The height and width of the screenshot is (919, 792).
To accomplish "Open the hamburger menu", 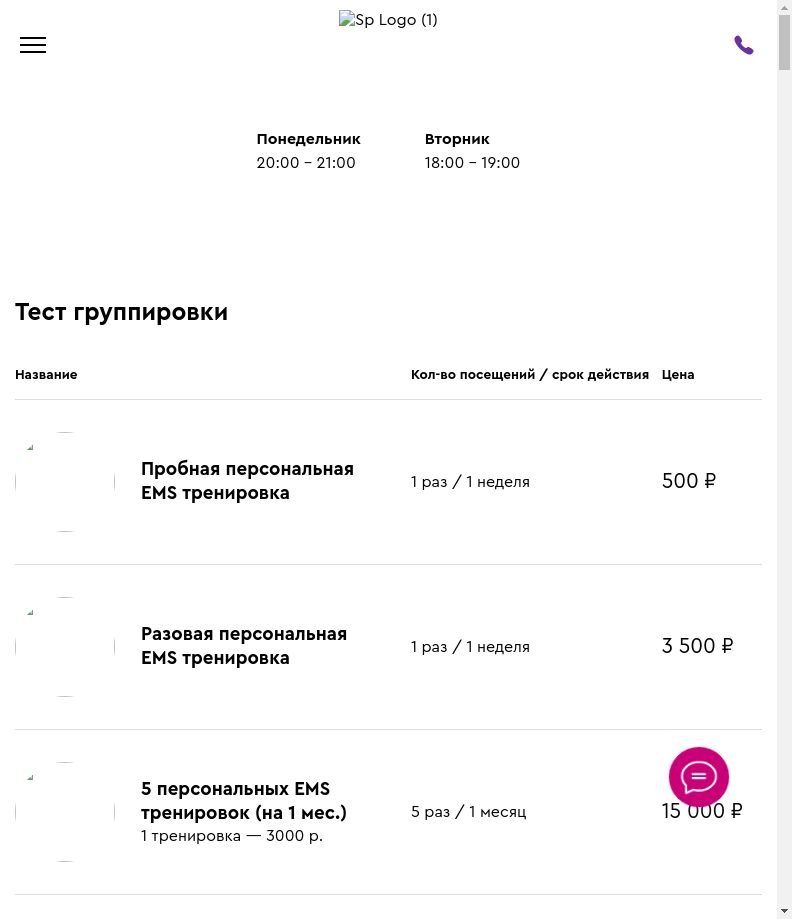I will tap(33, 45).
